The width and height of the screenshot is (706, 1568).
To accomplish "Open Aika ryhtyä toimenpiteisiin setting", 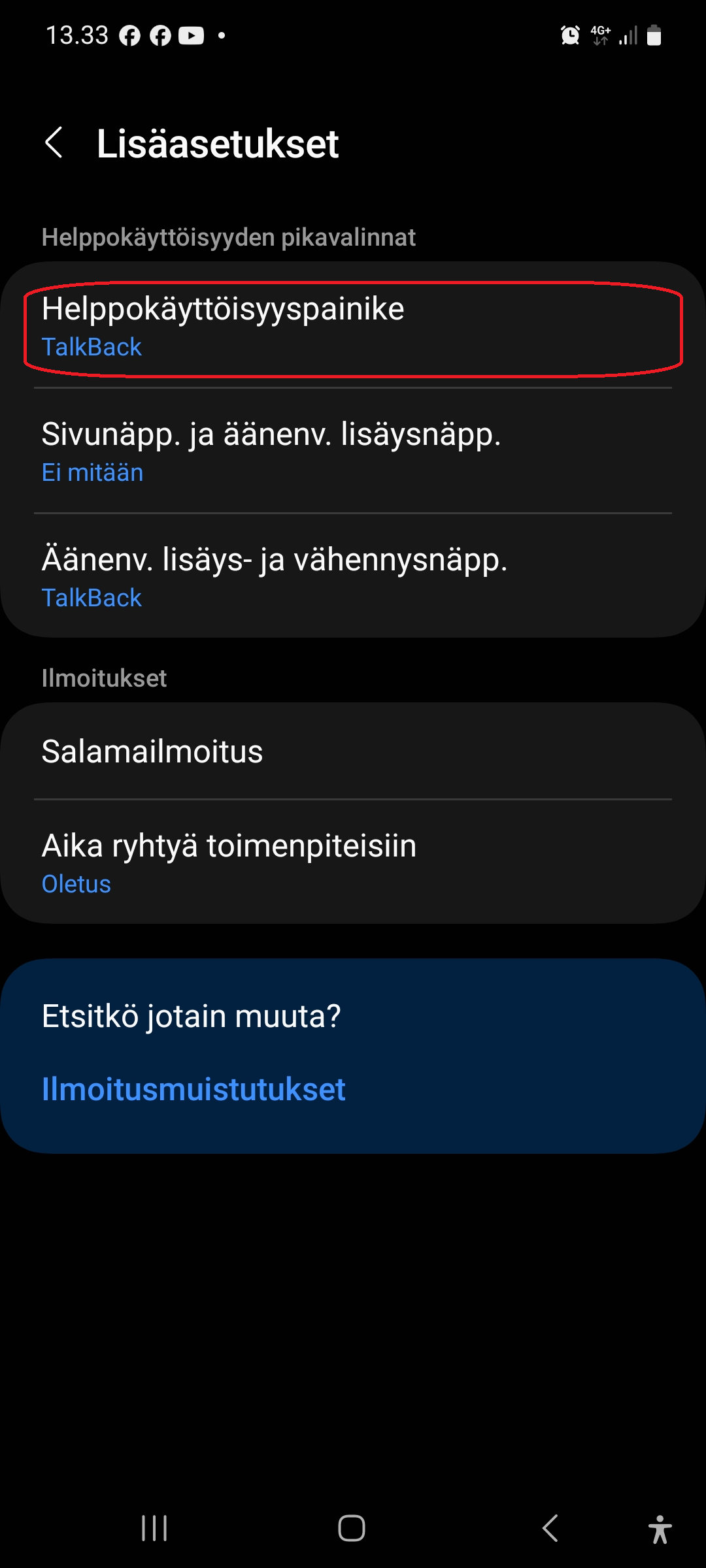I will coord(353,862).
